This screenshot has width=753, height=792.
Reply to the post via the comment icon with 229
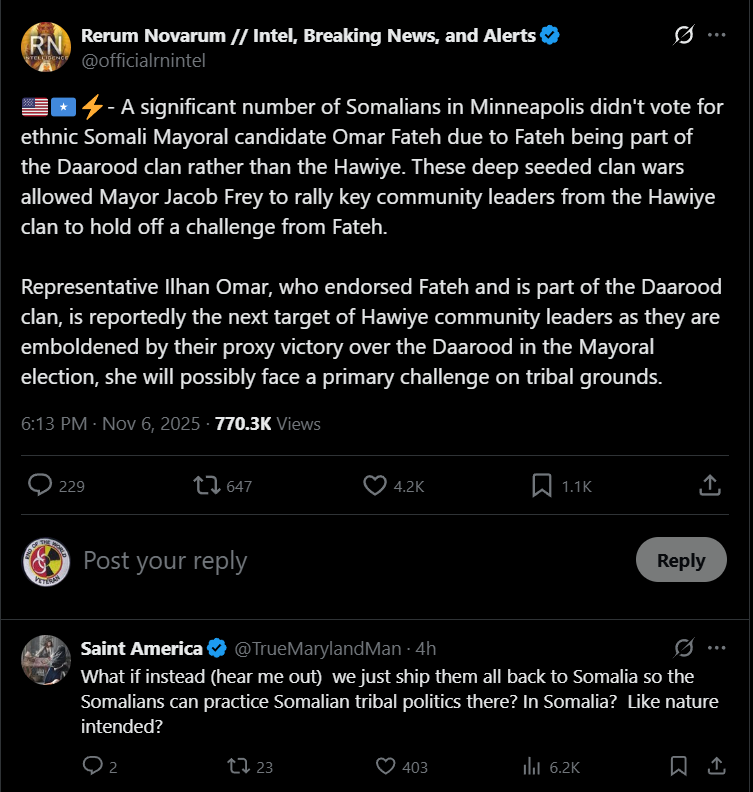(x=41, y=486)
